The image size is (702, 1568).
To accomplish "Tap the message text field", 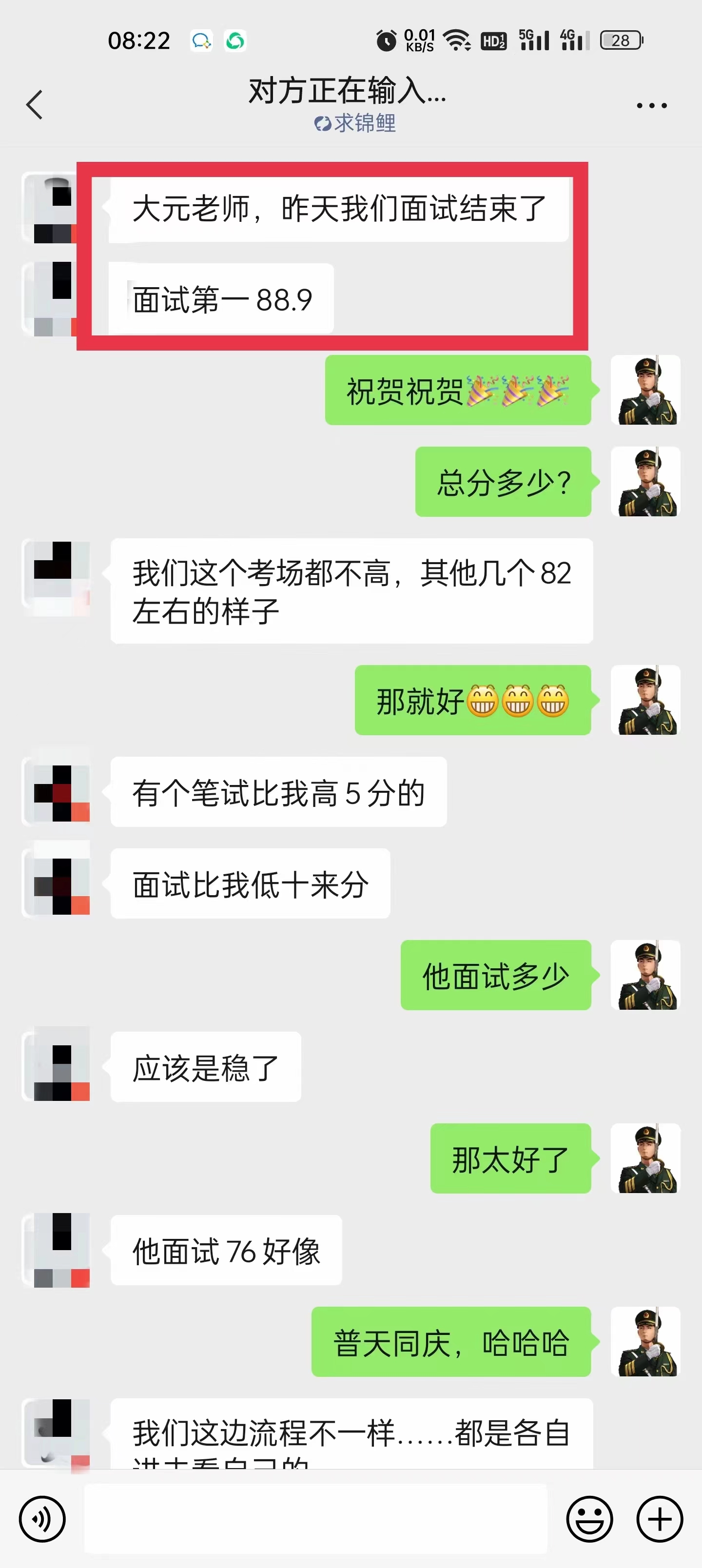I will 315,1519.
